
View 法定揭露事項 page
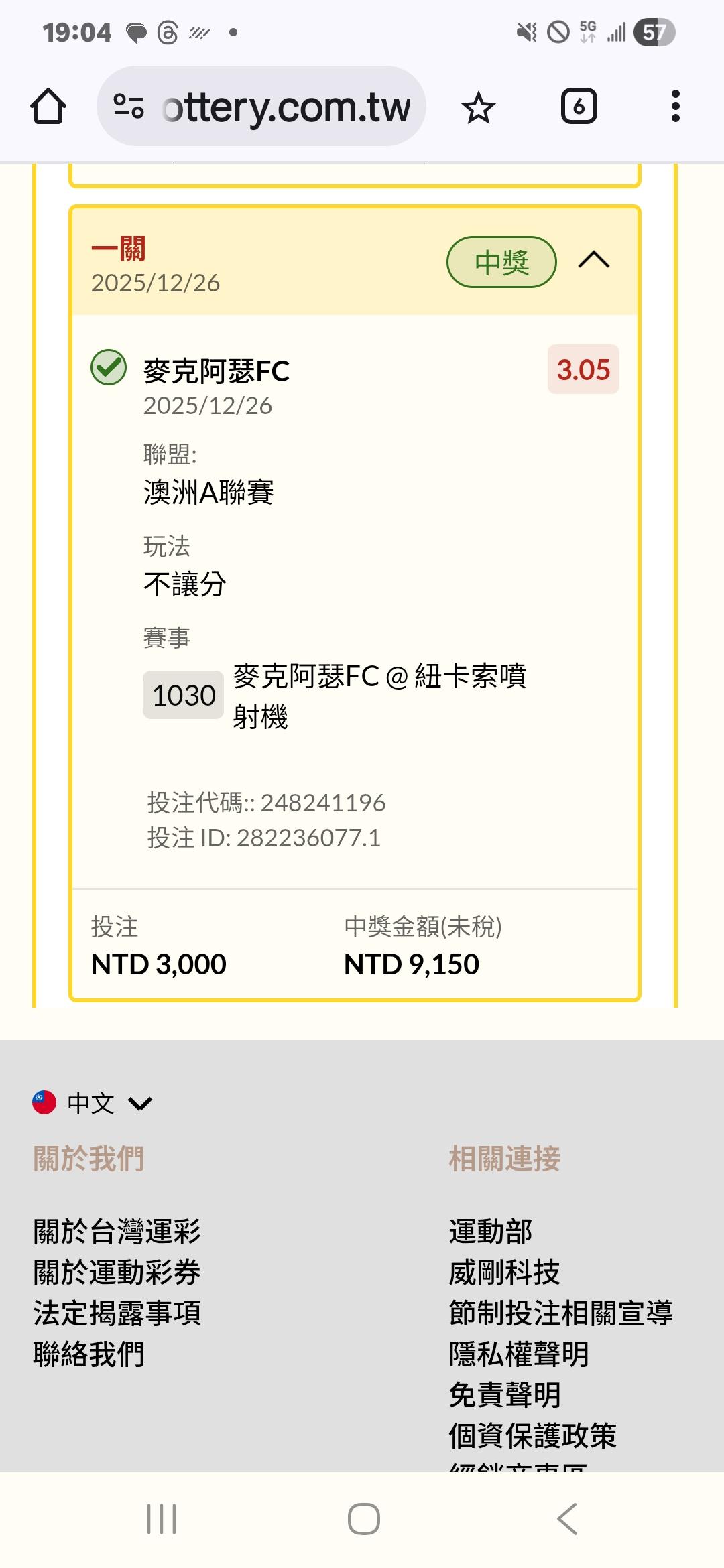coord(117,1313)
